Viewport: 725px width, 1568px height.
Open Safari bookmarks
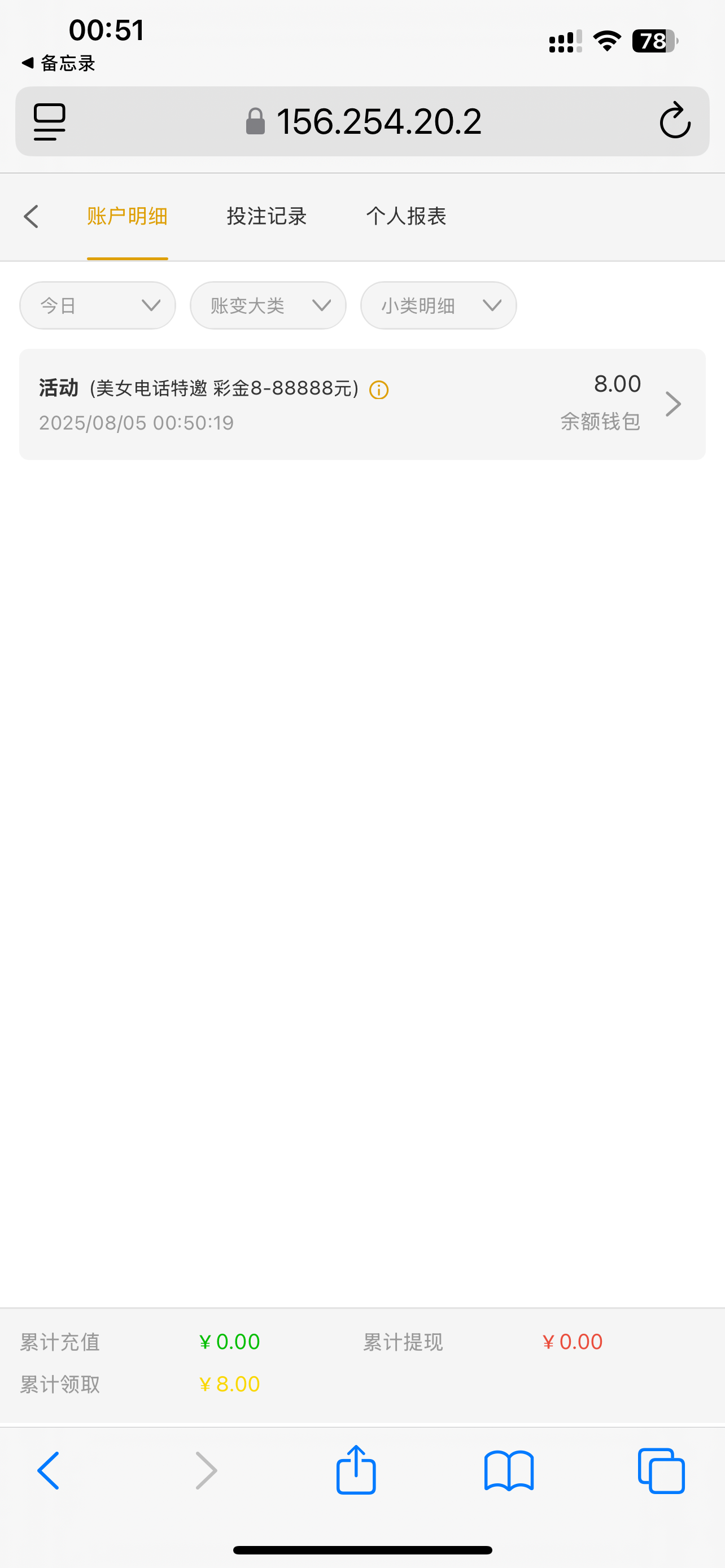pos(509,1471)
